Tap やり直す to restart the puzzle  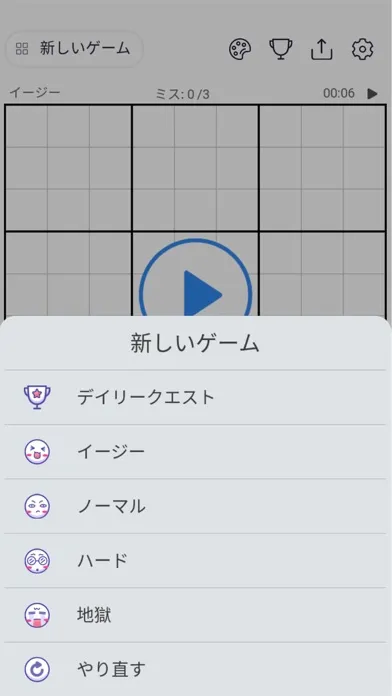point(195,669)
